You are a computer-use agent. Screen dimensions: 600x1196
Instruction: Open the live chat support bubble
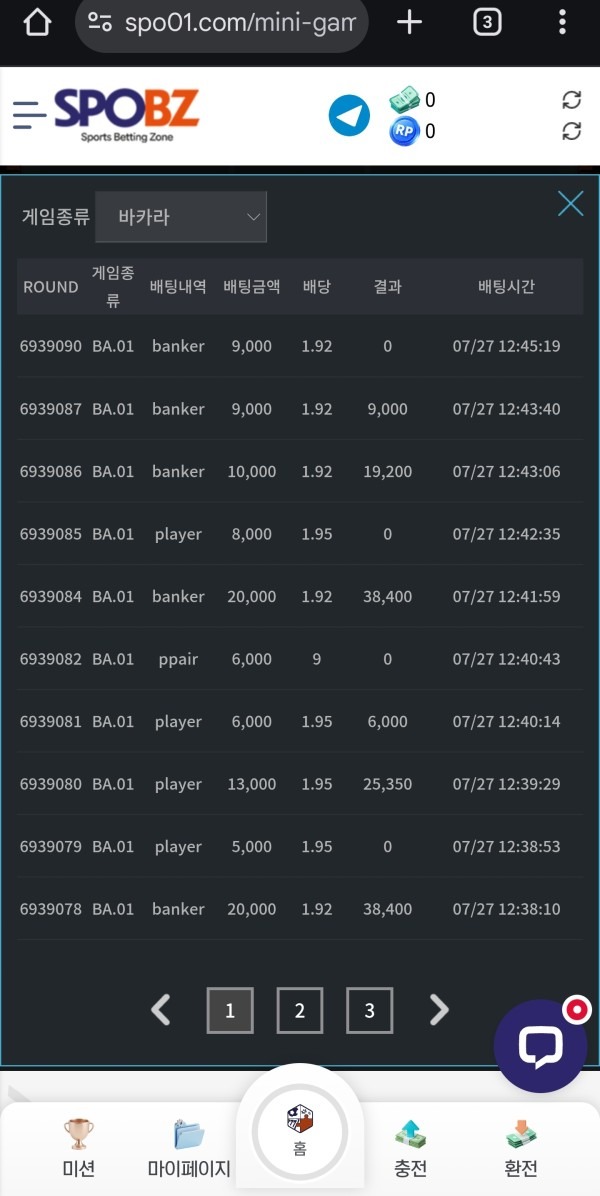[540, 1045]
